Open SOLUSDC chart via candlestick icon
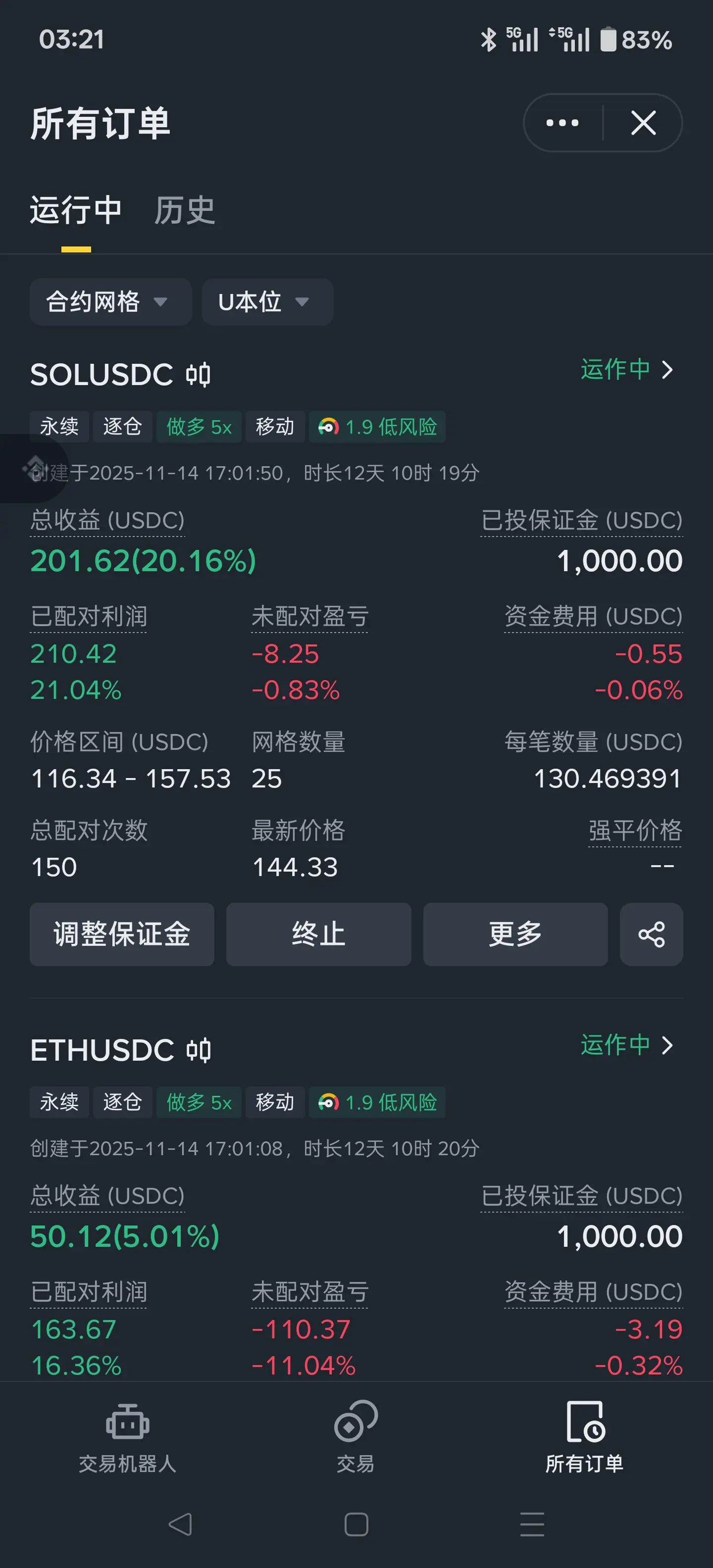The width and height of the screenshot is (713, 1568). tap(199, 374)
